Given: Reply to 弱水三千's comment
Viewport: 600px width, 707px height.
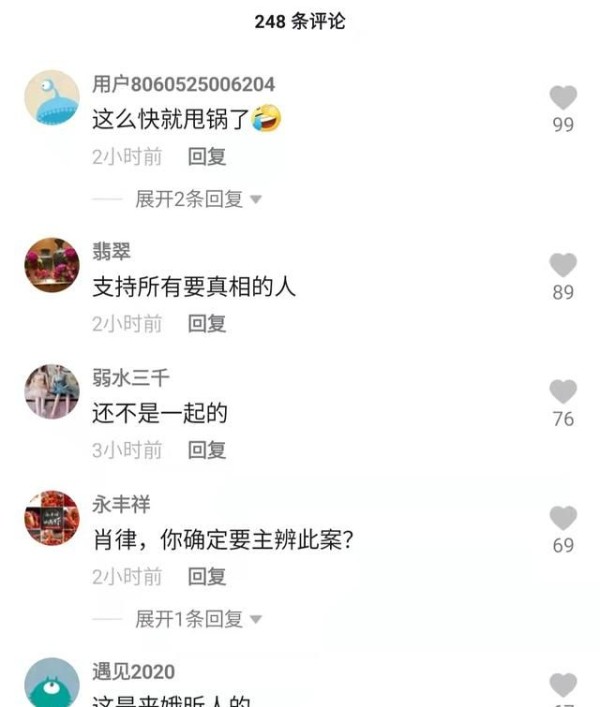Looking at the screenshot, I should [207, 450].
